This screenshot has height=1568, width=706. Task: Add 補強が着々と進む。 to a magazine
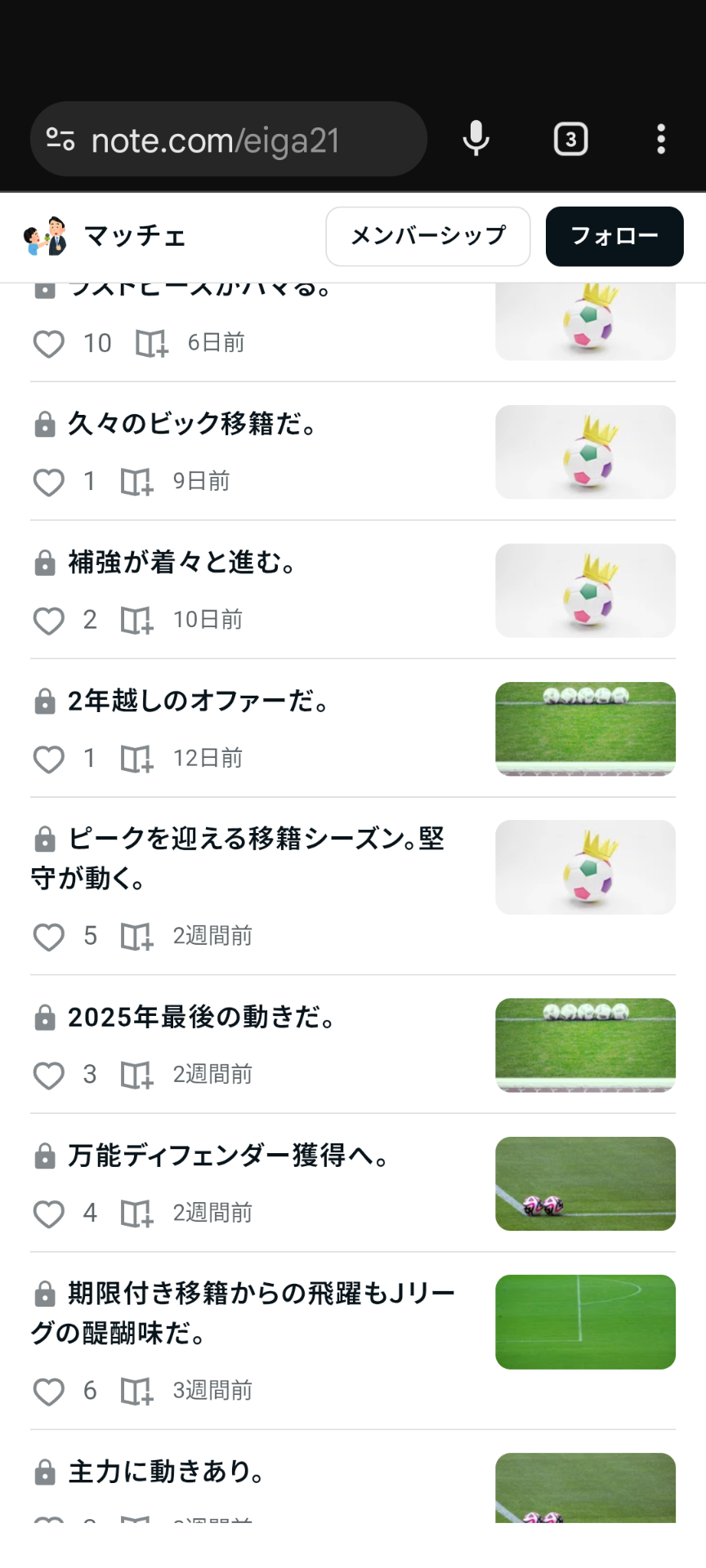pyautogui.click(x=136, y=620)
